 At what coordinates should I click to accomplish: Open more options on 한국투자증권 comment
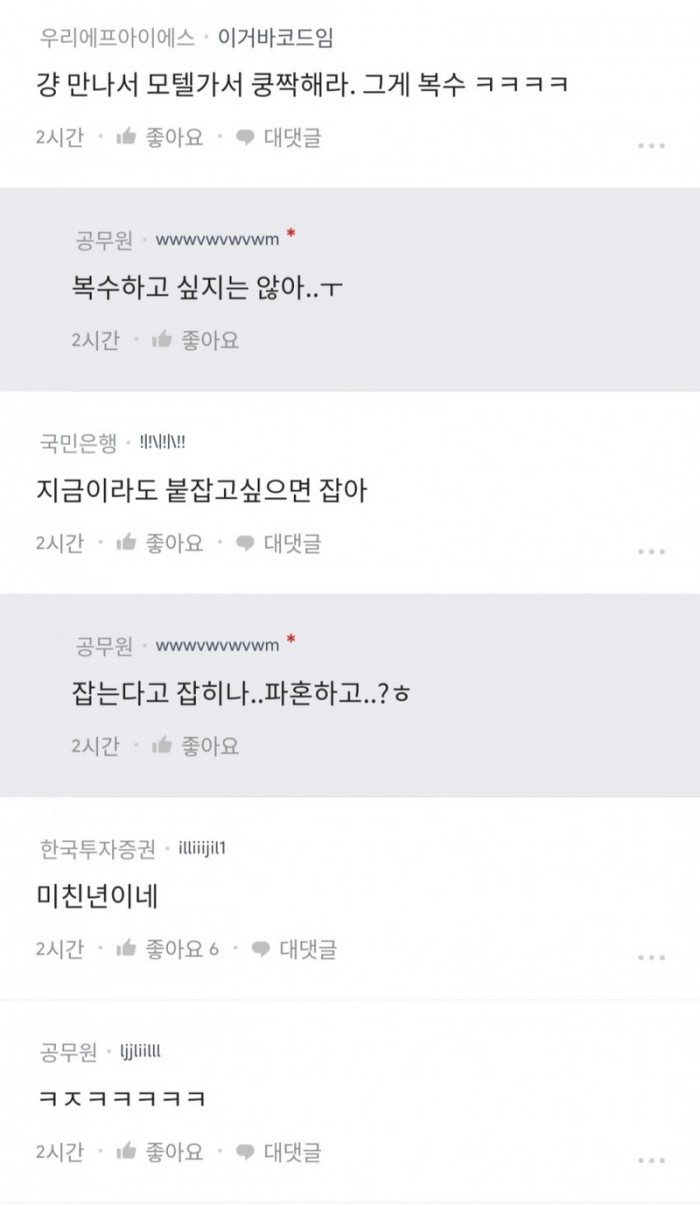[651, 957]
